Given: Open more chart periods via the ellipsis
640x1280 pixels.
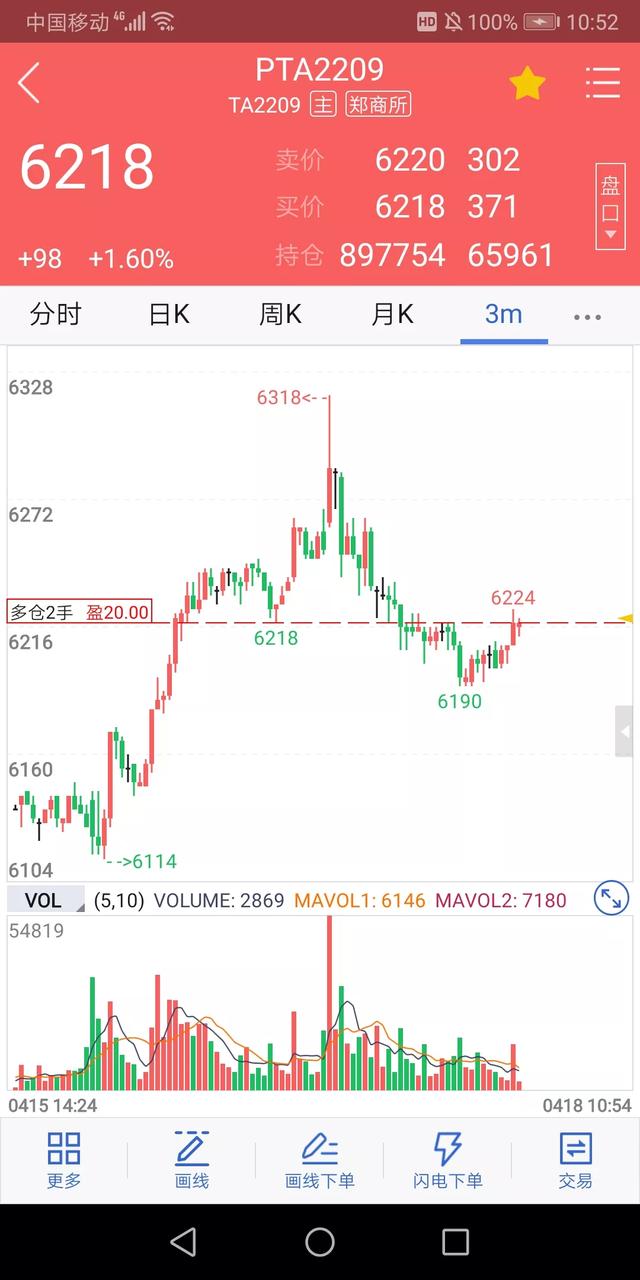Looking at the screenshot, I should tap(588, 316).
